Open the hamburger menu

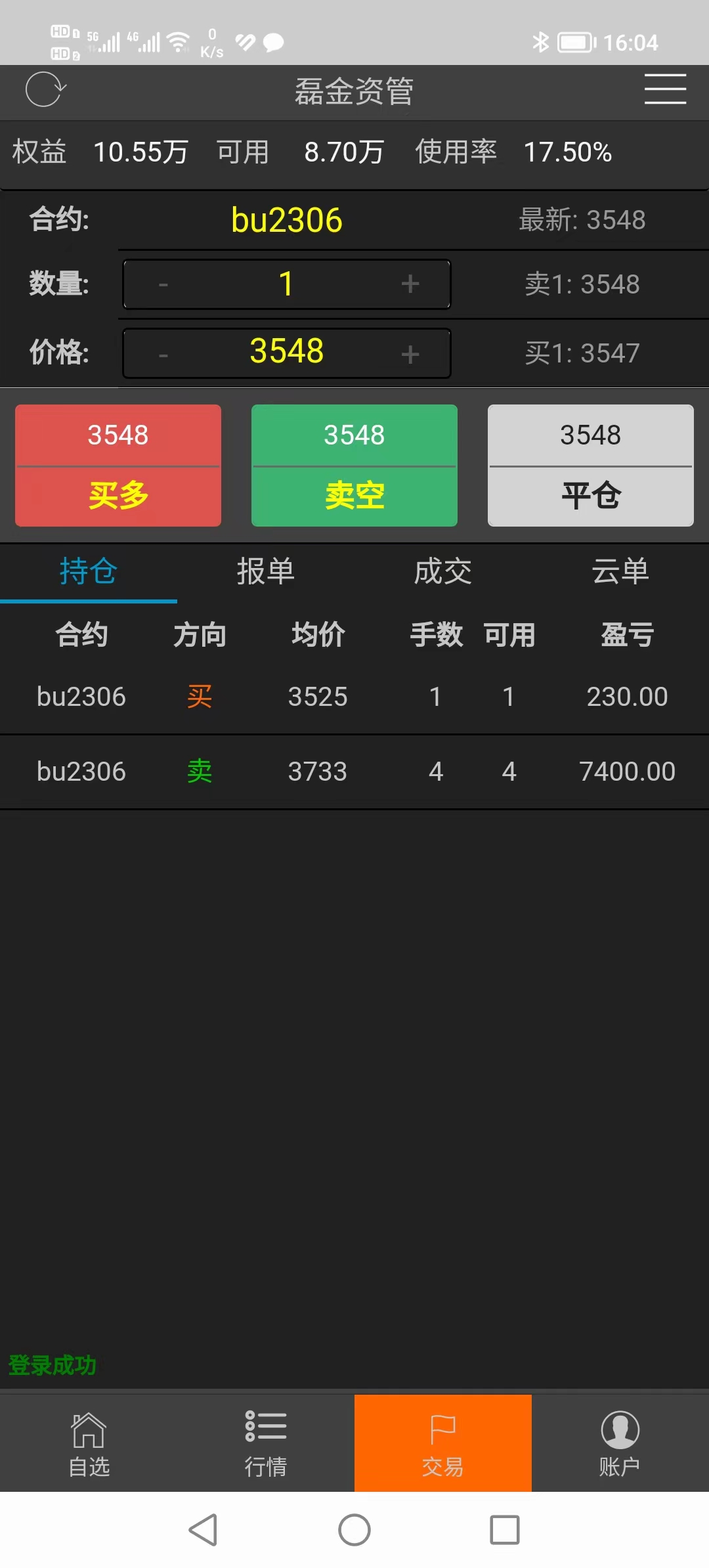[x=664, y=89]
